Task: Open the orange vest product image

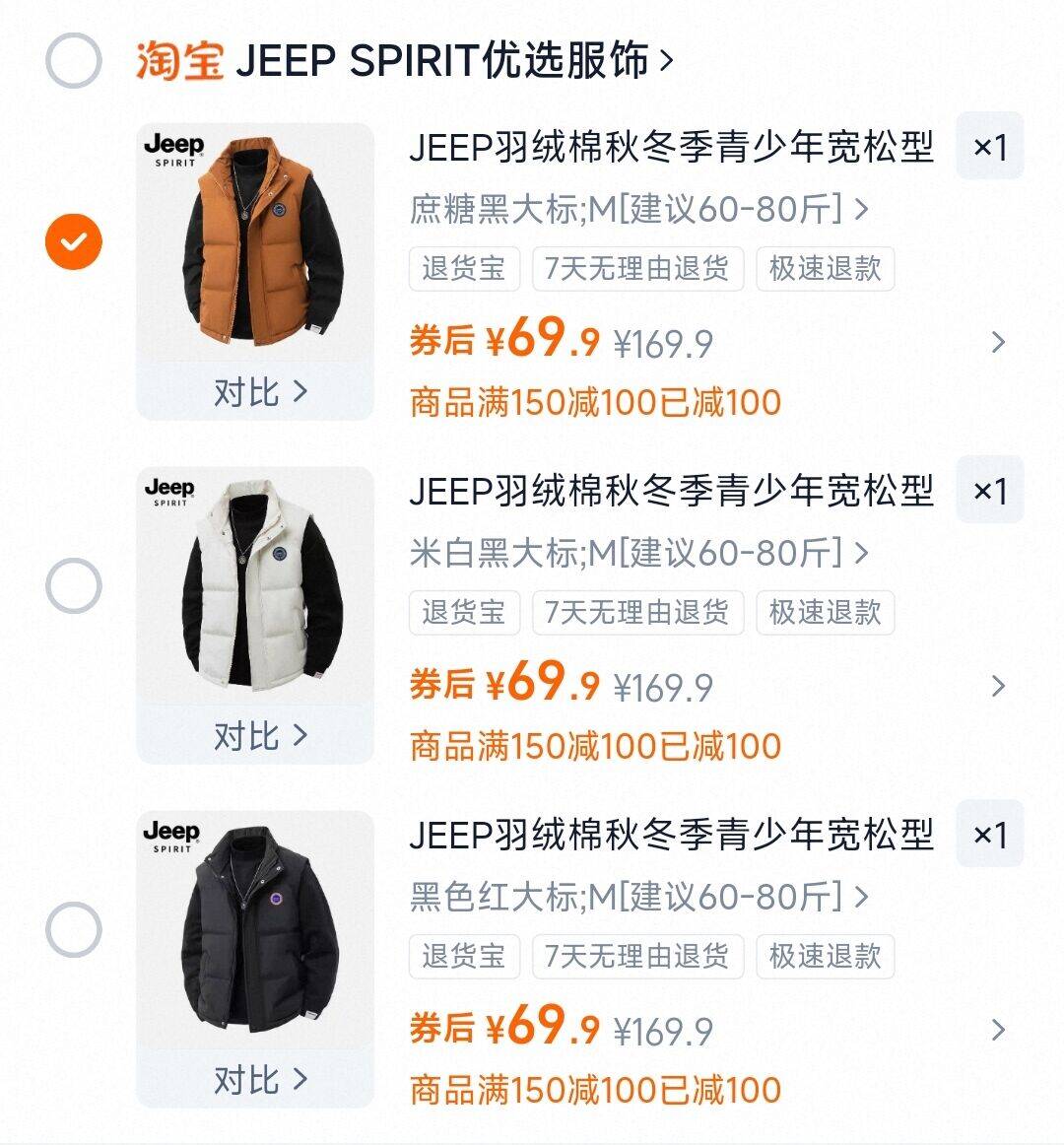Action: (255, 241)
